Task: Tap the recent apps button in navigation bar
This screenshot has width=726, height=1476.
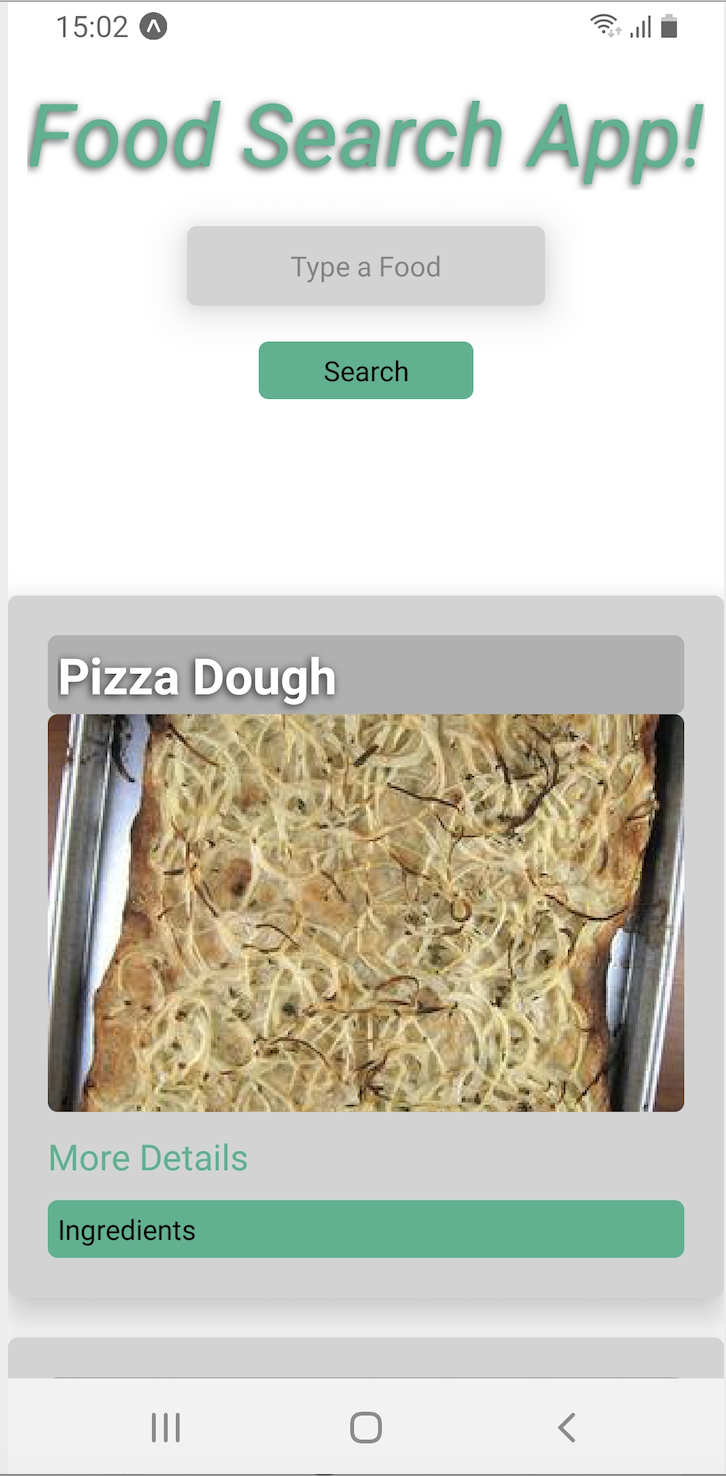Action: click(164, 1428)
